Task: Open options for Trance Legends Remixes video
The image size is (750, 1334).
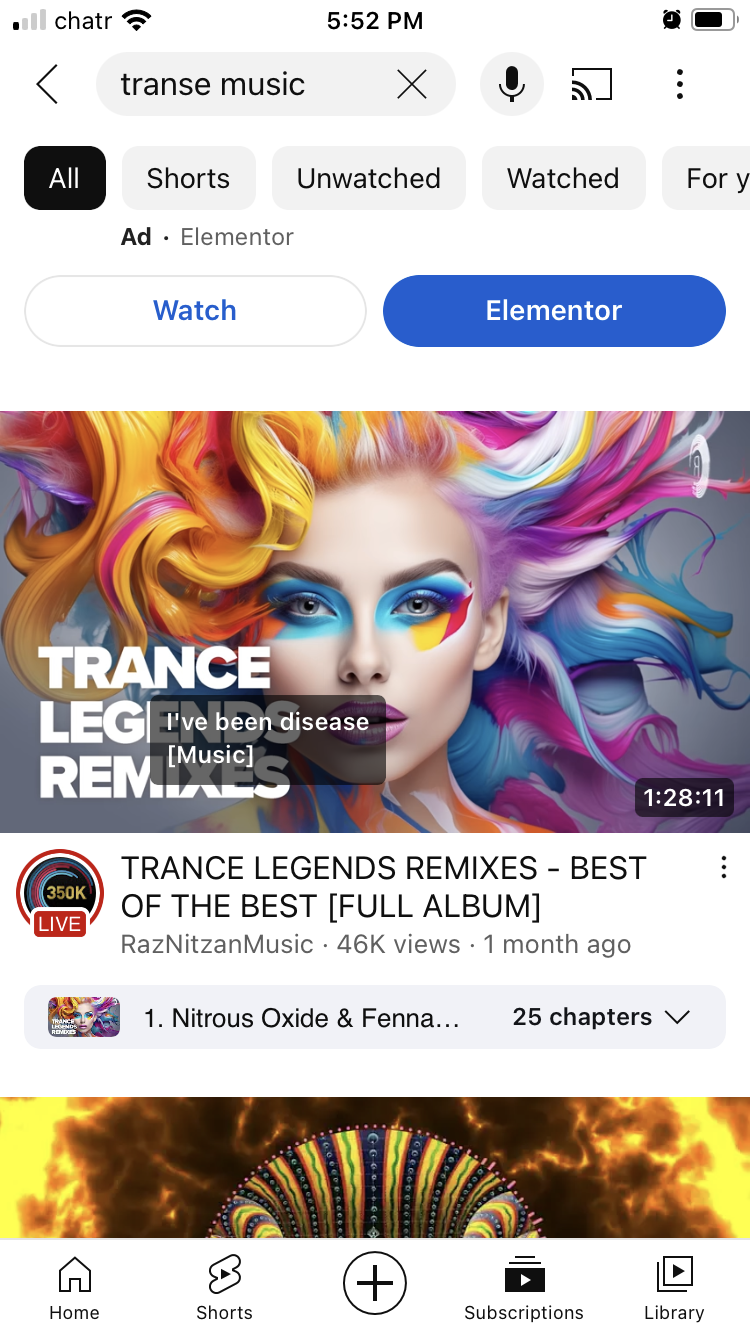Action: 723,868
